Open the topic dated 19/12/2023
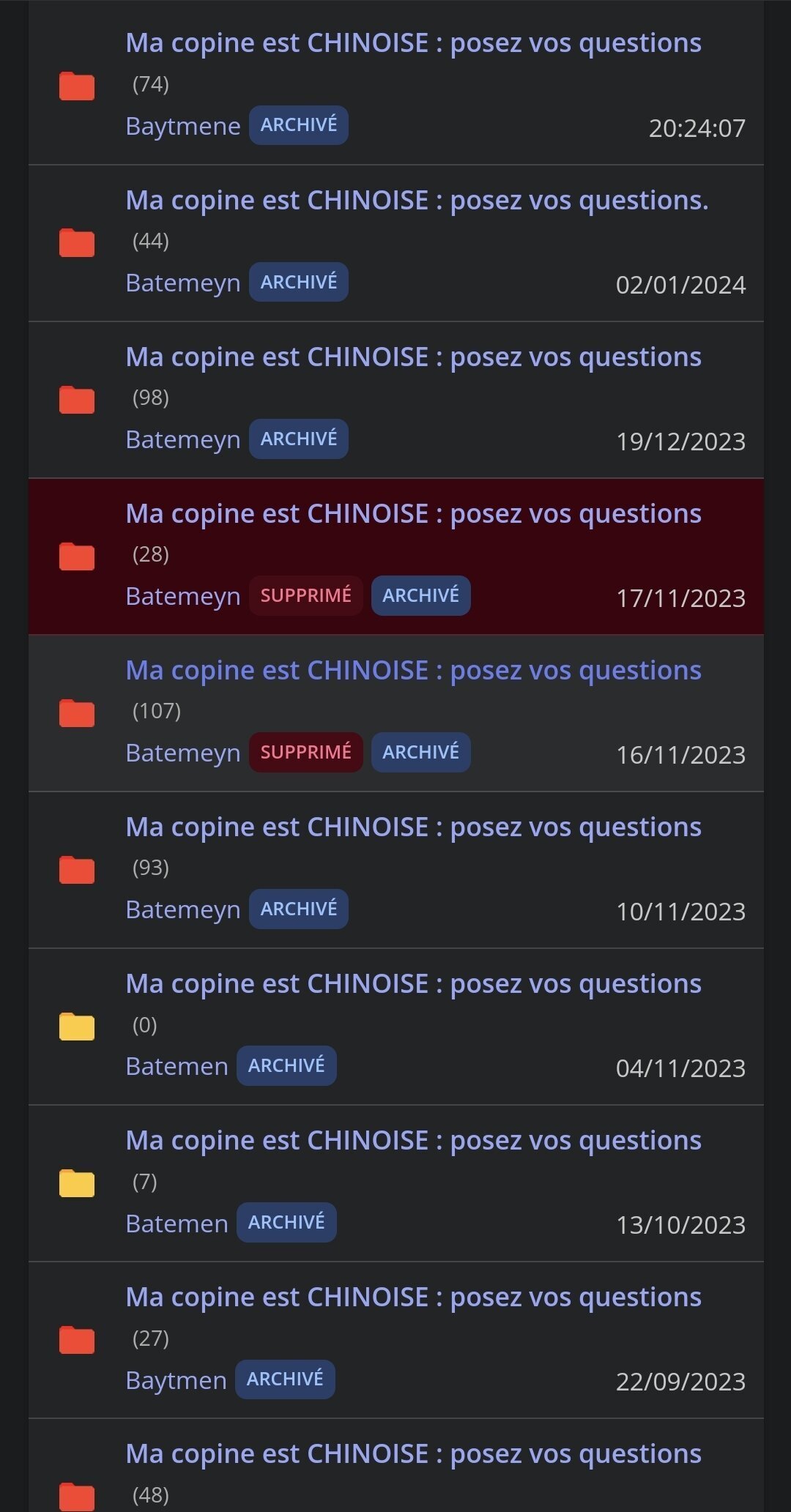 [413, 357]
